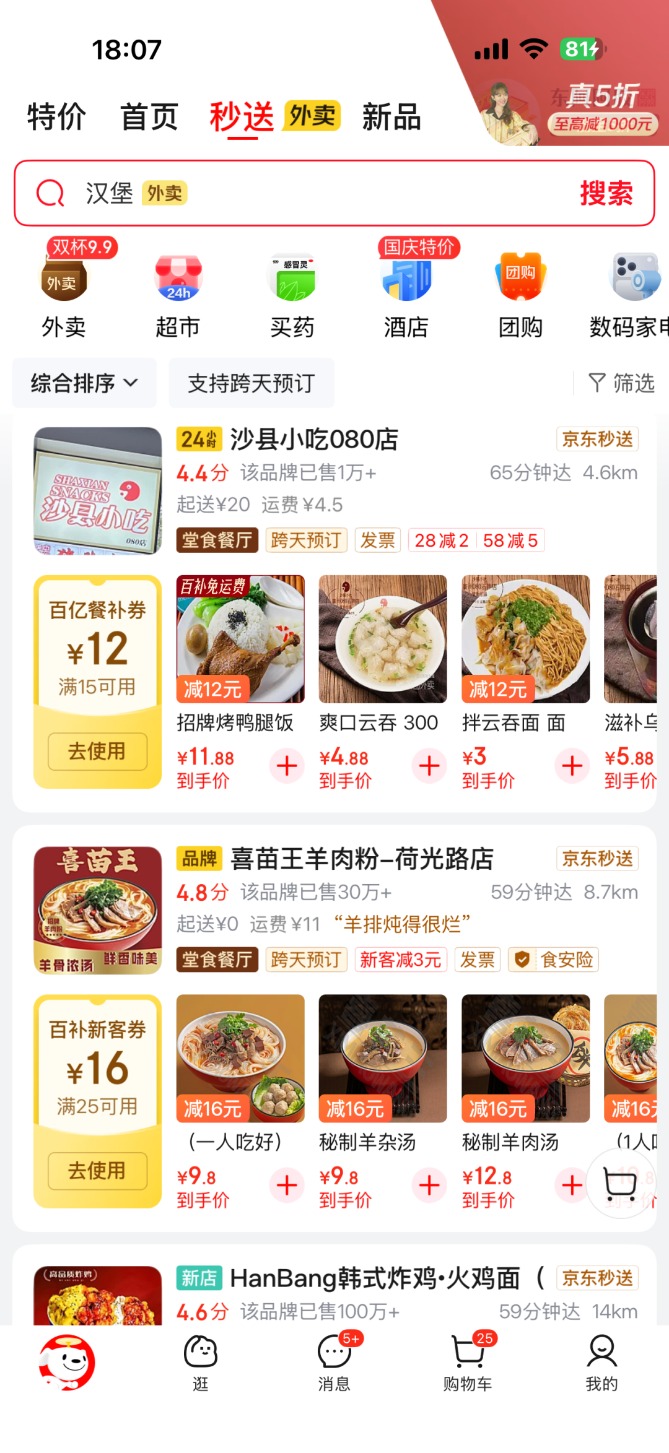Viewport: 669px width, 1453px height.
Task: Expand the 综合排序 sort dropdown
Action: pos(84,383)
